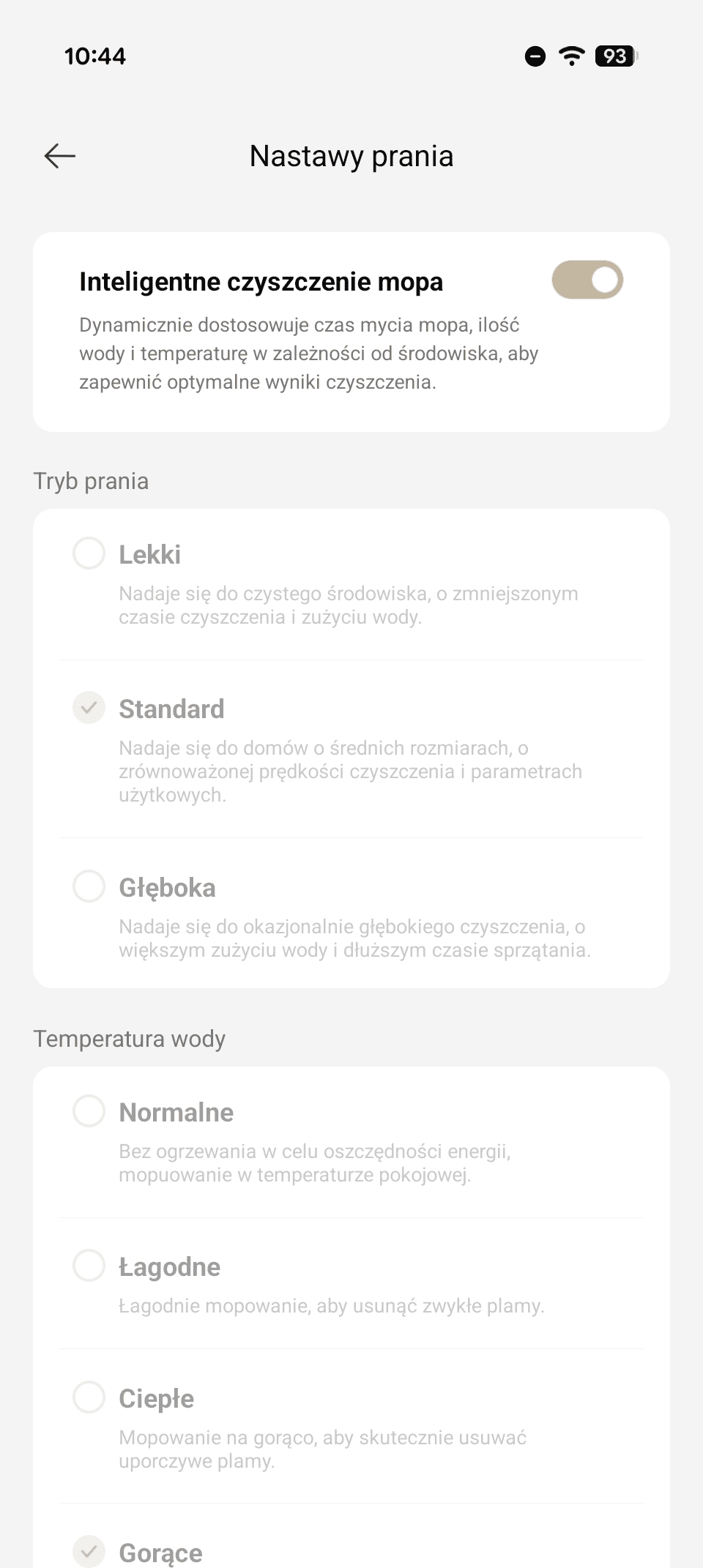Go back from Nastawy prania
The image size is (703, 1568).
60,156
